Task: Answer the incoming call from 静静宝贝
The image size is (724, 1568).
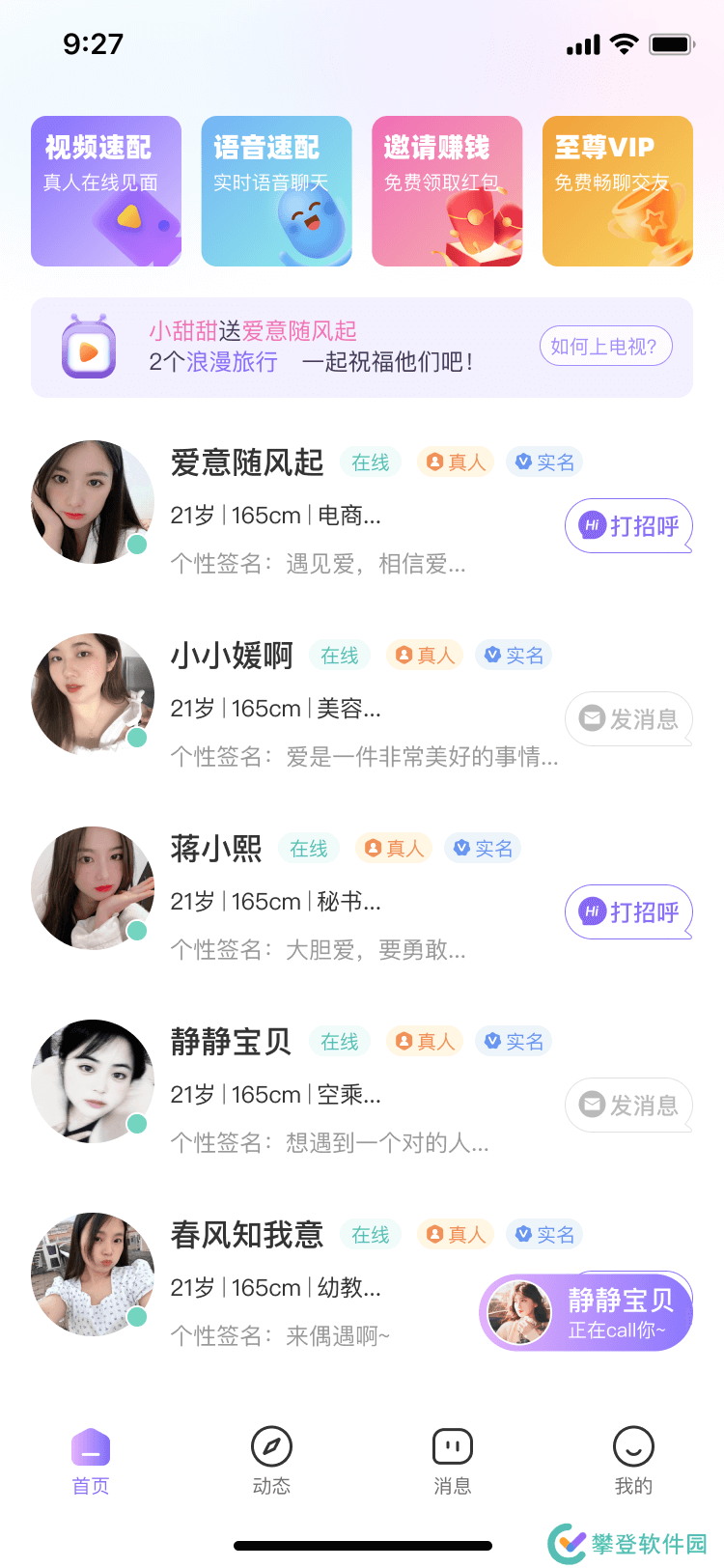Action: coord(586,1313)
